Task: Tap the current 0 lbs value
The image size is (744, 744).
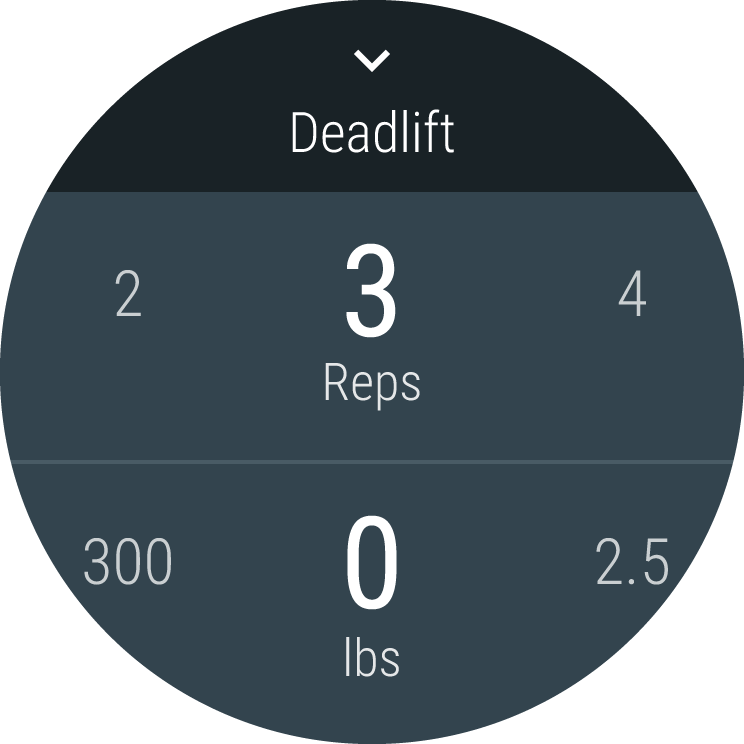Action: tap(371, 563)
